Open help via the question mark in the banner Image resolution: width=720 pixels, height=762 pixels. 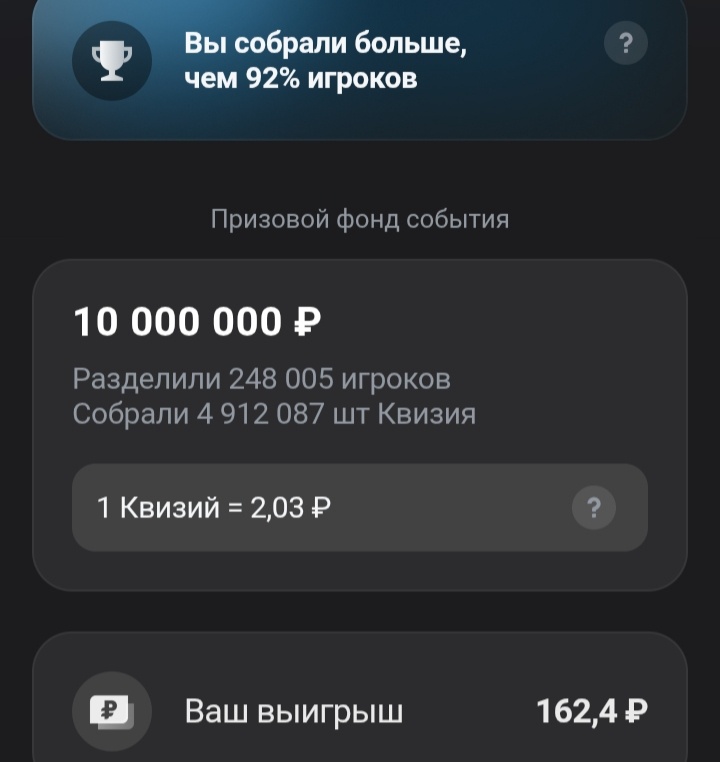click(627, 44)
